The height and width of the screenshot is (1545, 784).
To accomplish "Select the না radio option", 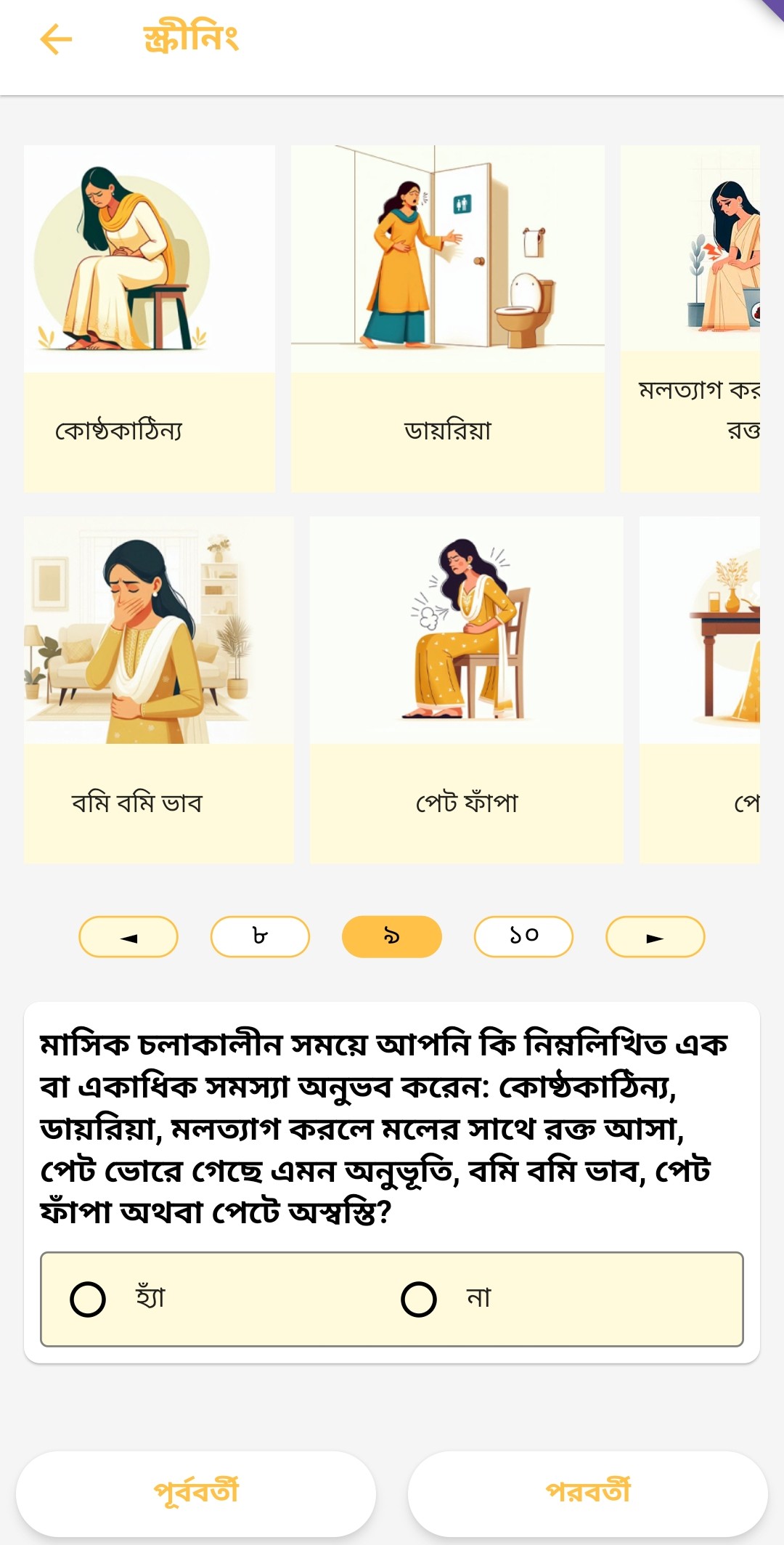I will point(419,1299).
